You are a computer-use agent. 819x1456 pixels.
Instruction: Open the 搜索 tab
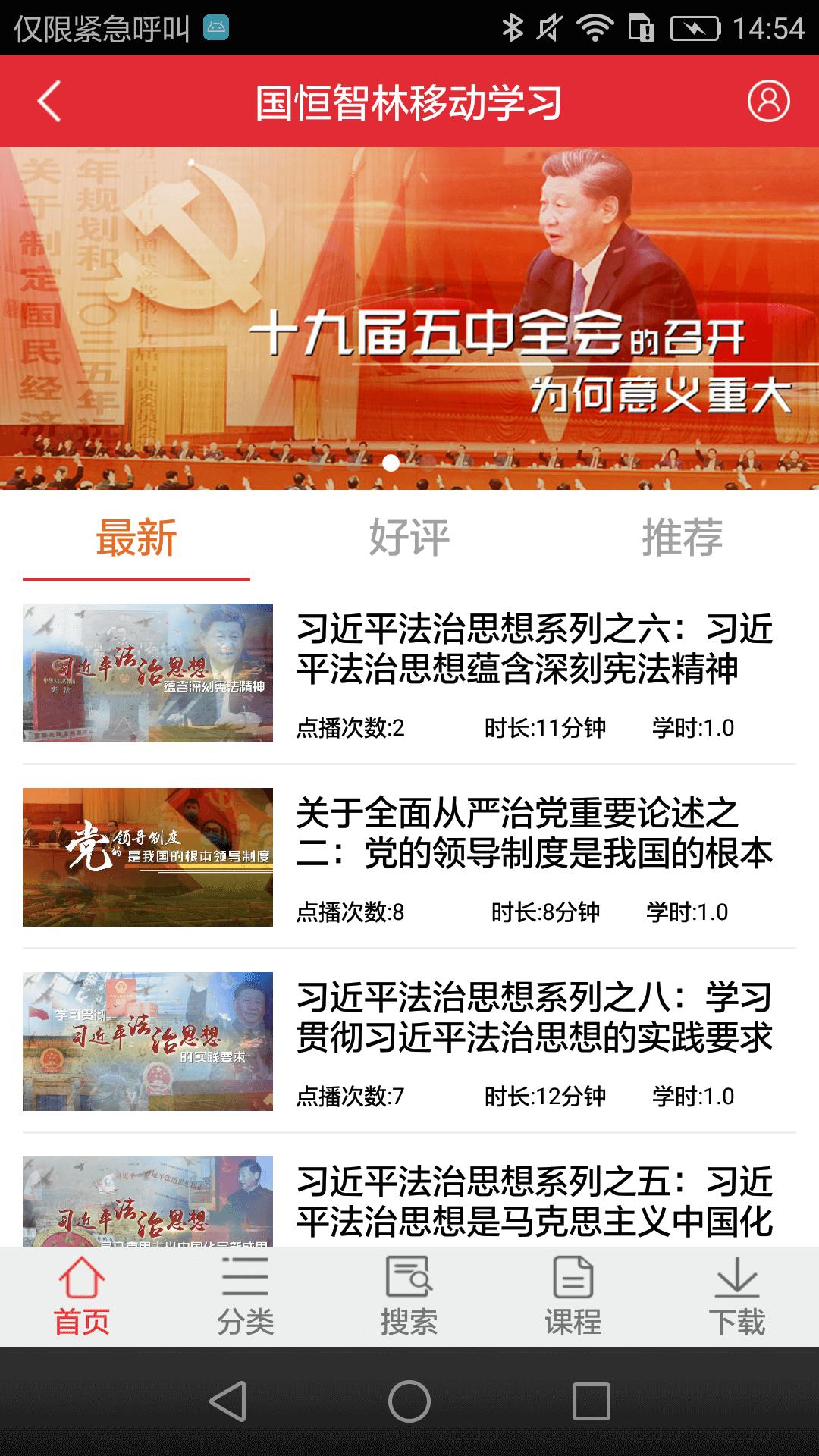409,1297
